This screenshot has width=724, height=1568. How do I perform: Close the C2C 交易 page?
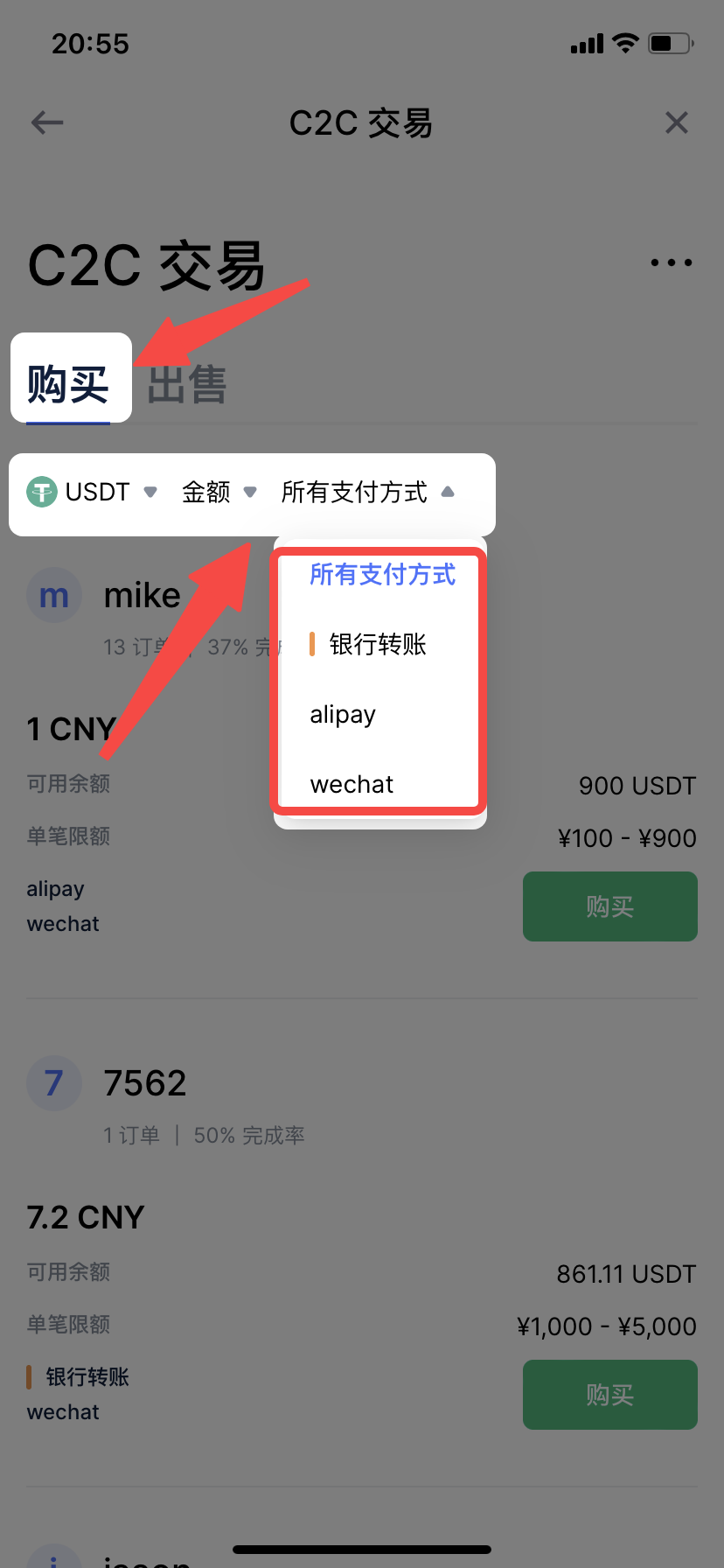click(676, 122)
